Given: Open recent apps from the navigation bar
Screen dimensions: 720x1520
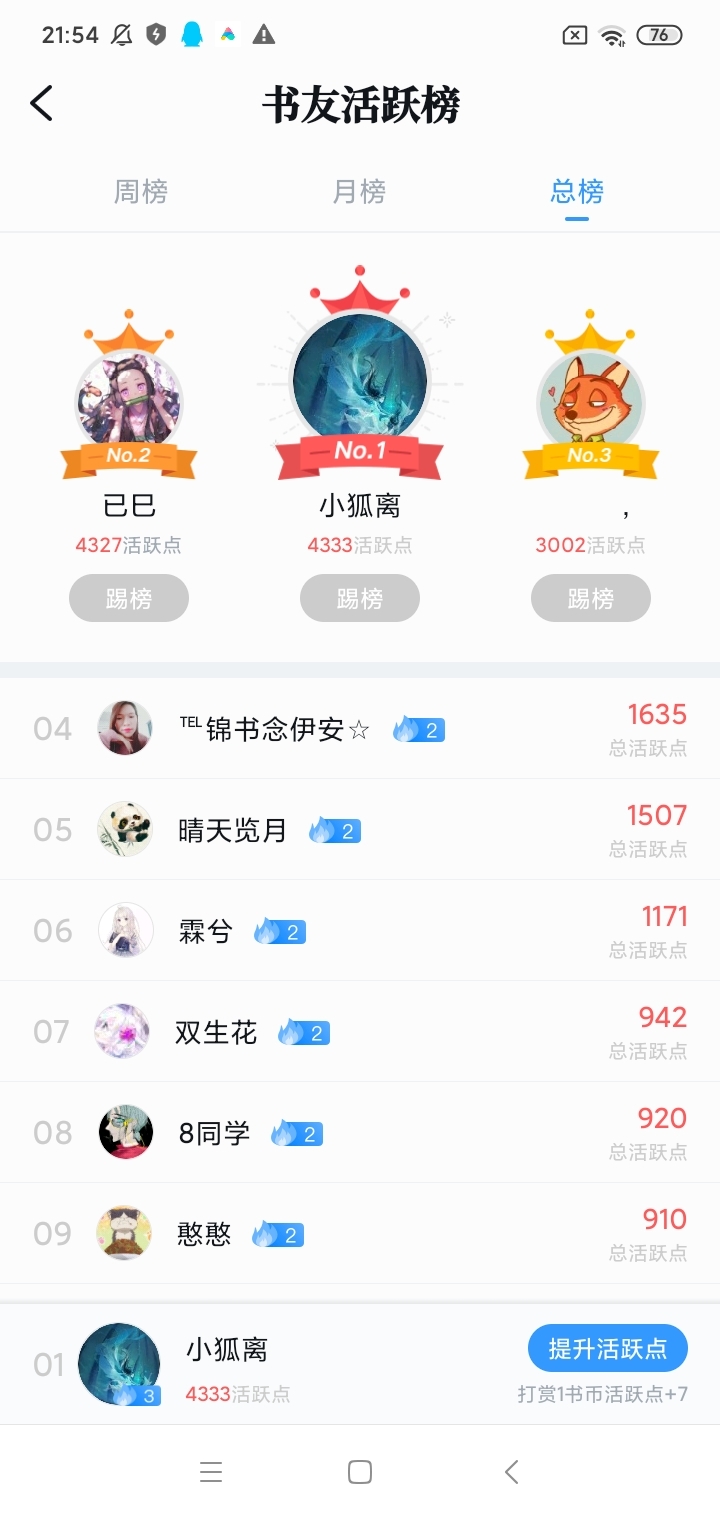Looking at the screenshot, I should (x=210, y=1472).
